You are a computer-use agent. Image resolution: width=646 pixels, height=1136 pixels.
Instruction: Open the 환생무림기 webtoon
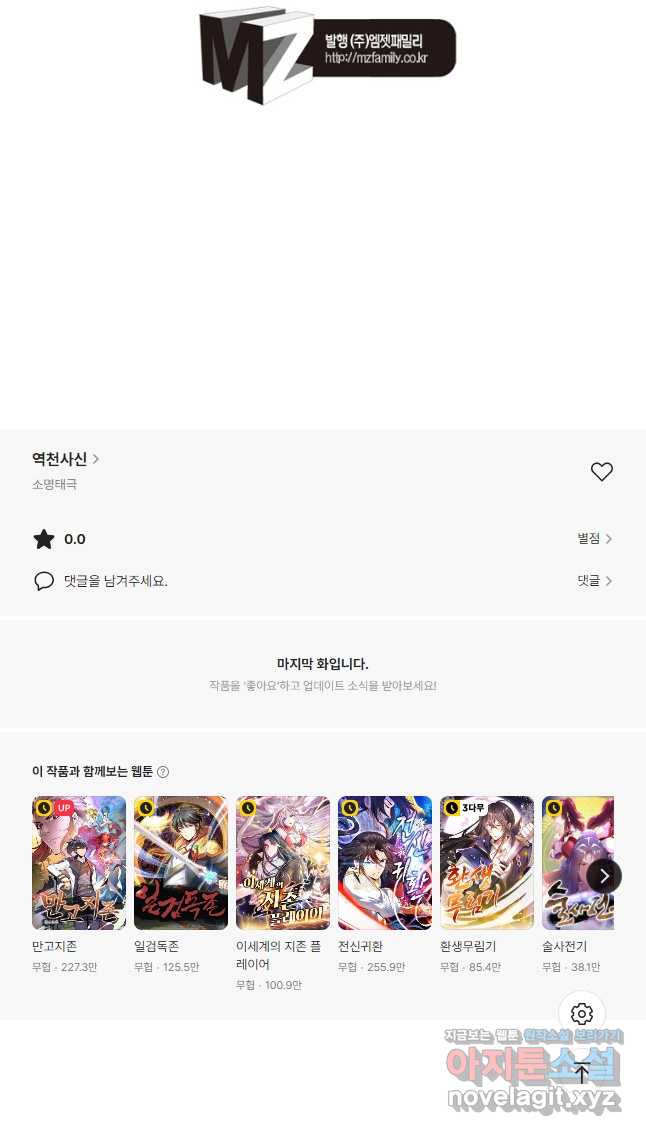coord(487,863)
